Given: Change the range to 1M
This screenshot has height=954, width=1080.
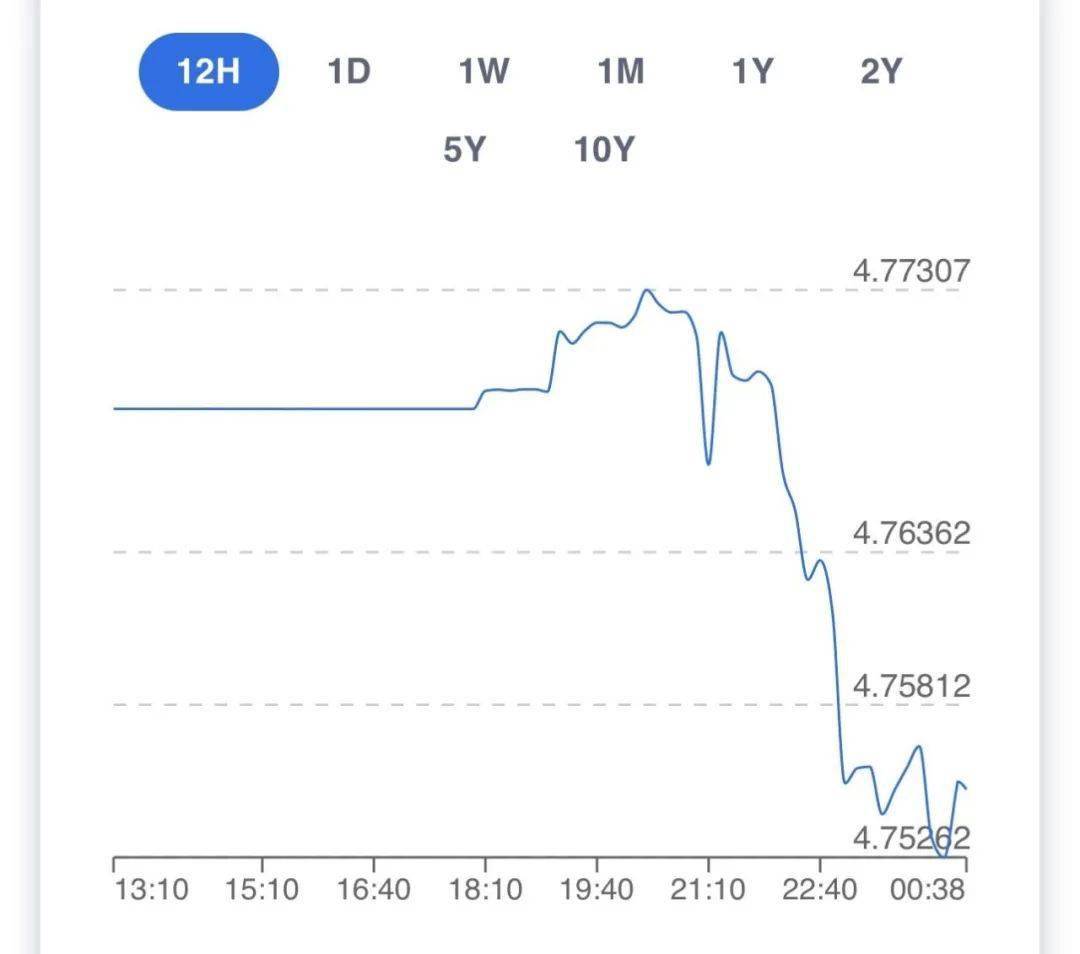Looking at the screenshot, I should click(x=620, y=72).
